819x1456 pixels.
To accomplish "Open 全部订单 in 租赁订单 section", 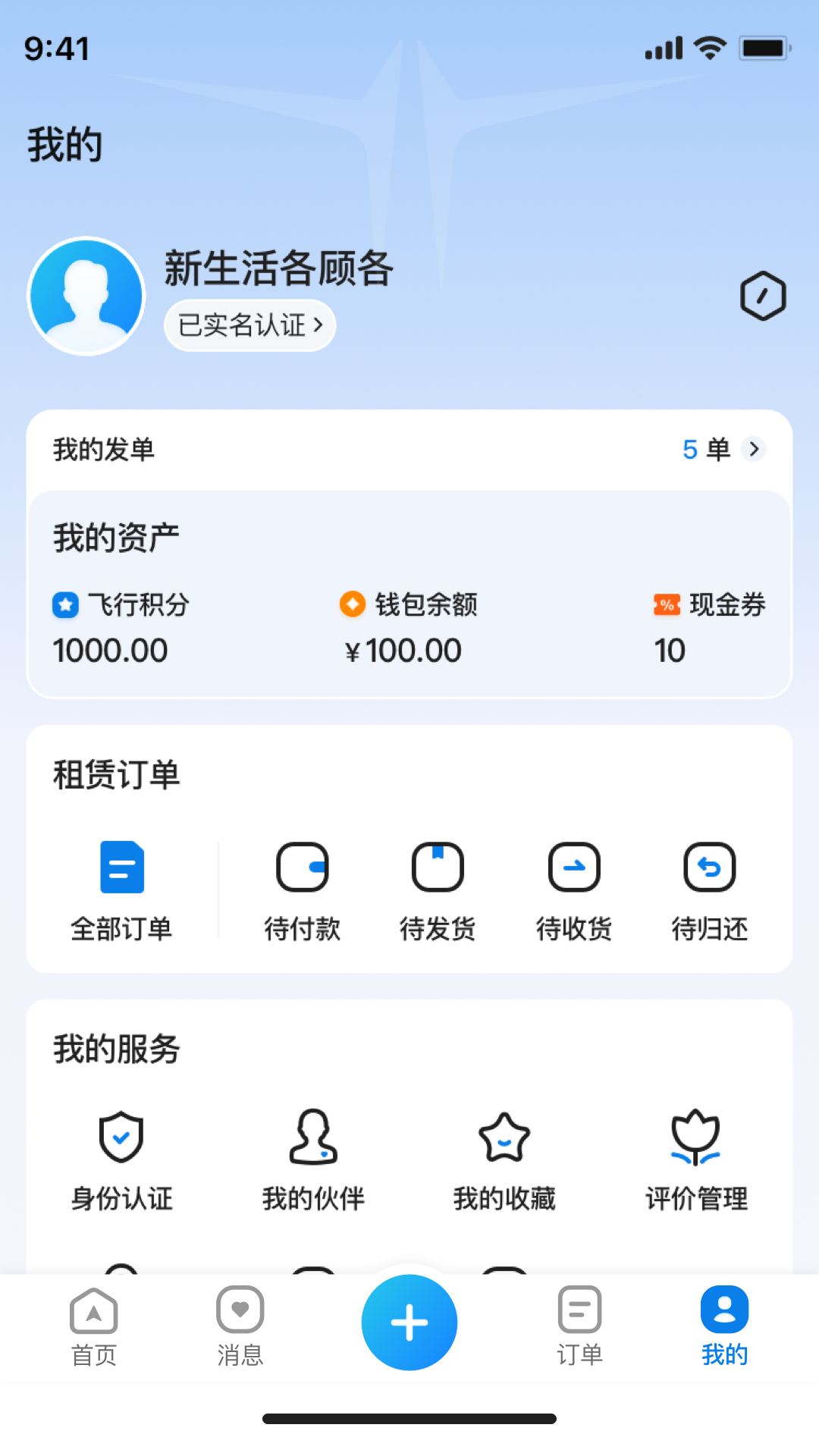I will point(121,887).
